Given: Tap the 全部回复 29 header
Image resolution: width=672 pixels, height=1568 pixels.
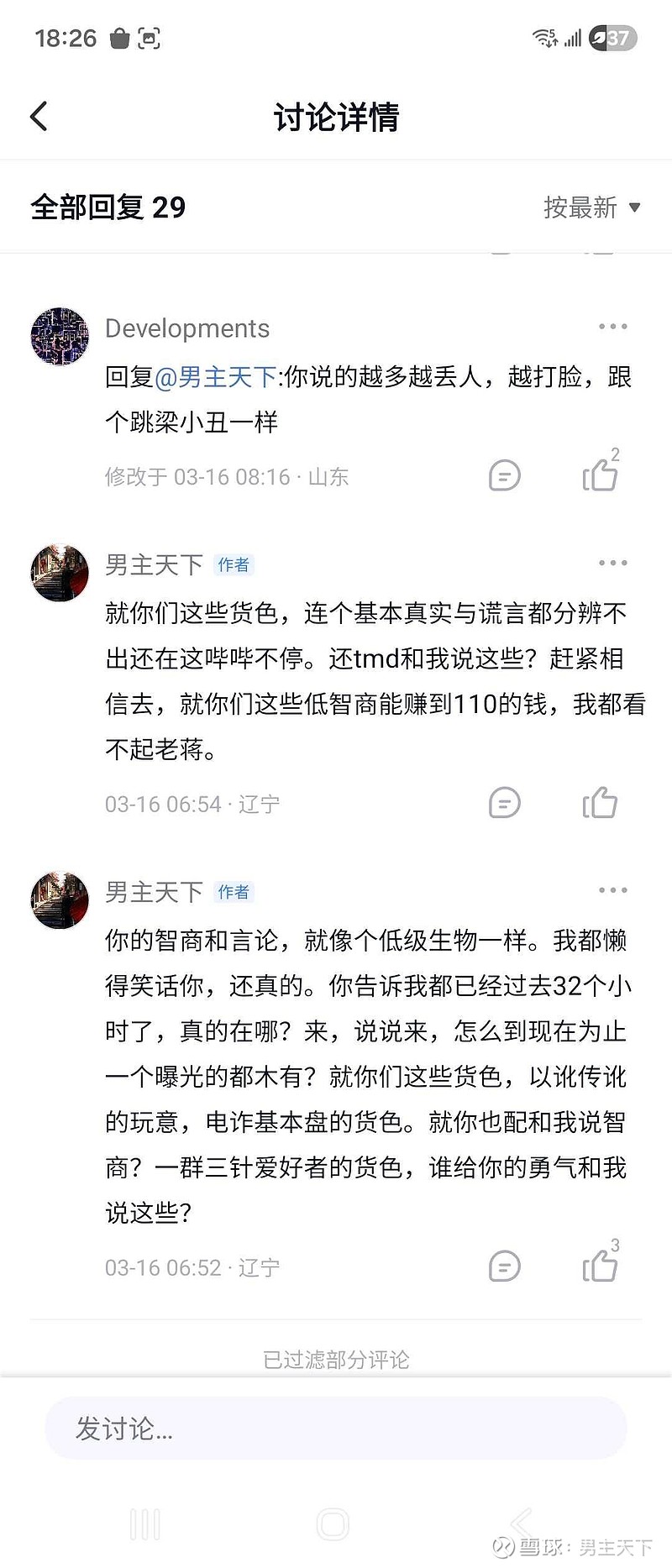Looking at the screenshot, I should (x=108, y=207).
